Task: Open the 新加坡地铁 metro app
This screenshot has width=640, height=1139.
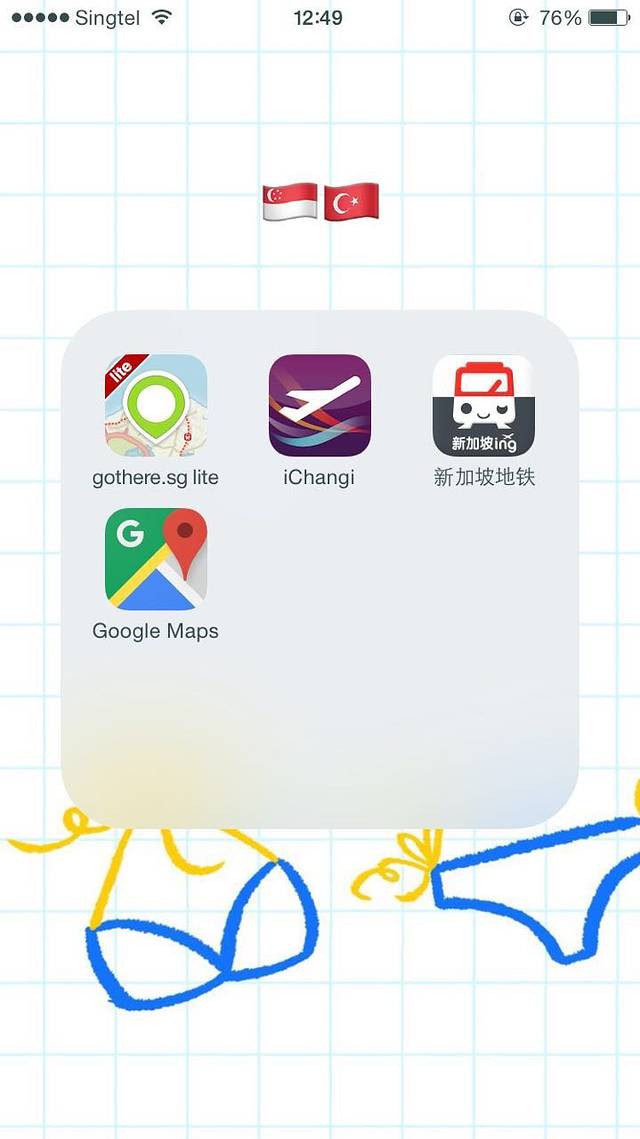Action: 483,406
